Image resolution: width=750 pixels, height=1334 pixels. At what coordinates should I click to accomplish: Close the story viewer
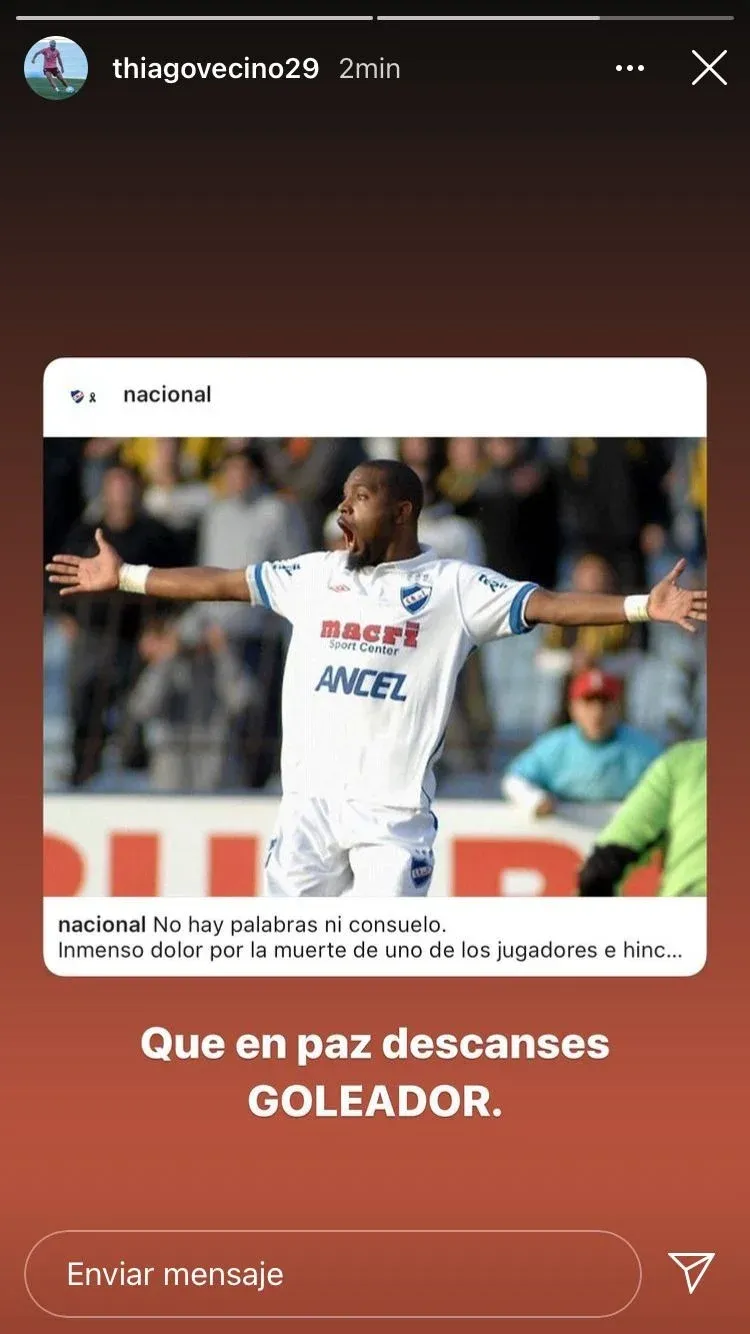point(709,68)
